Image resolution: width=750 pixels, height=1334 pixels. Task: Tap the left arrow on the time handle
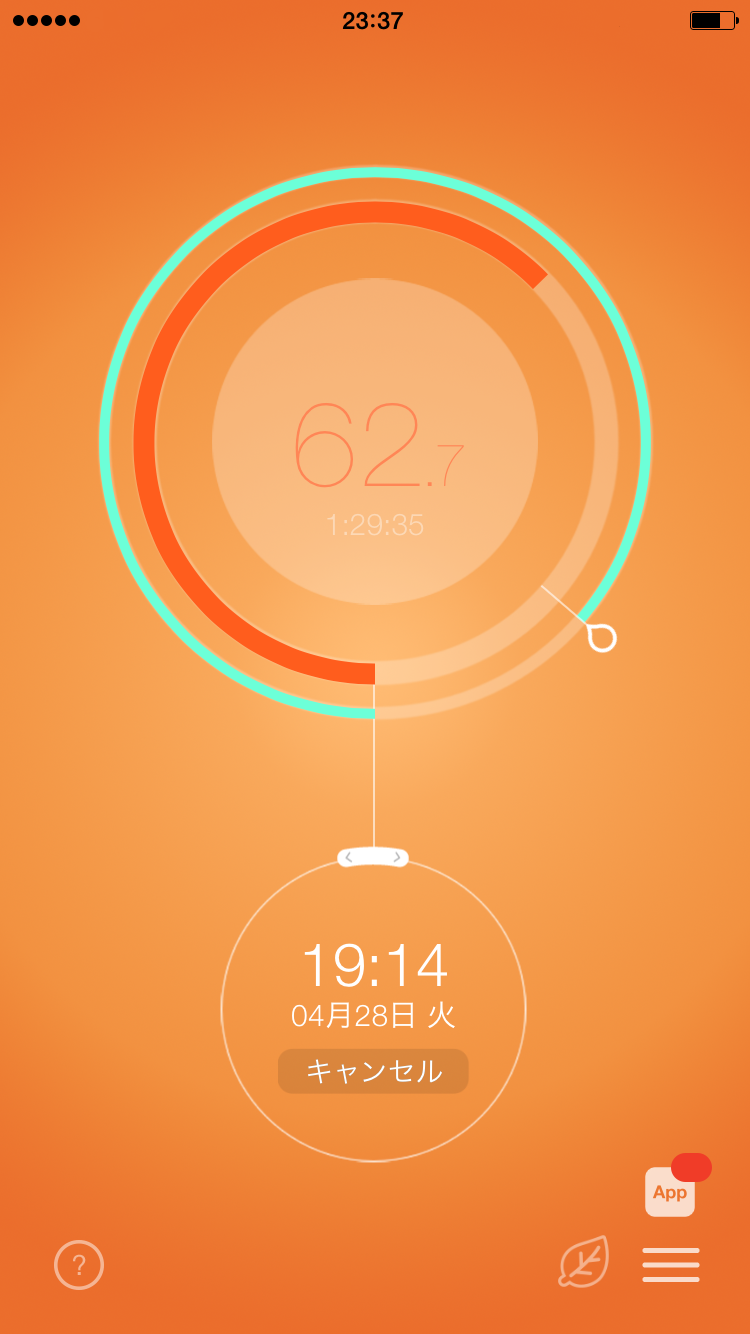point(349,857)
